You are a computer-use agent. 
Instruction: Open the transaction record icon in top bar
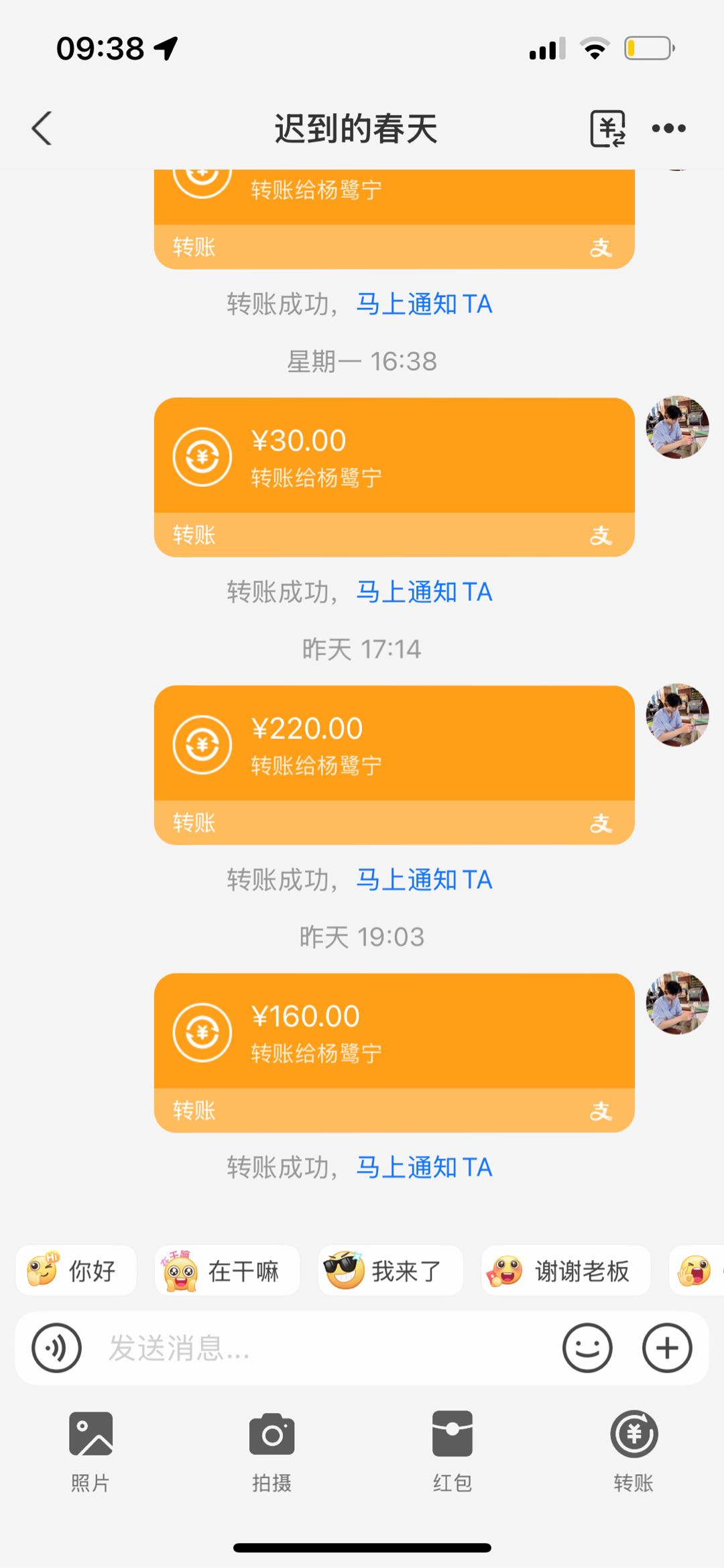609,127
